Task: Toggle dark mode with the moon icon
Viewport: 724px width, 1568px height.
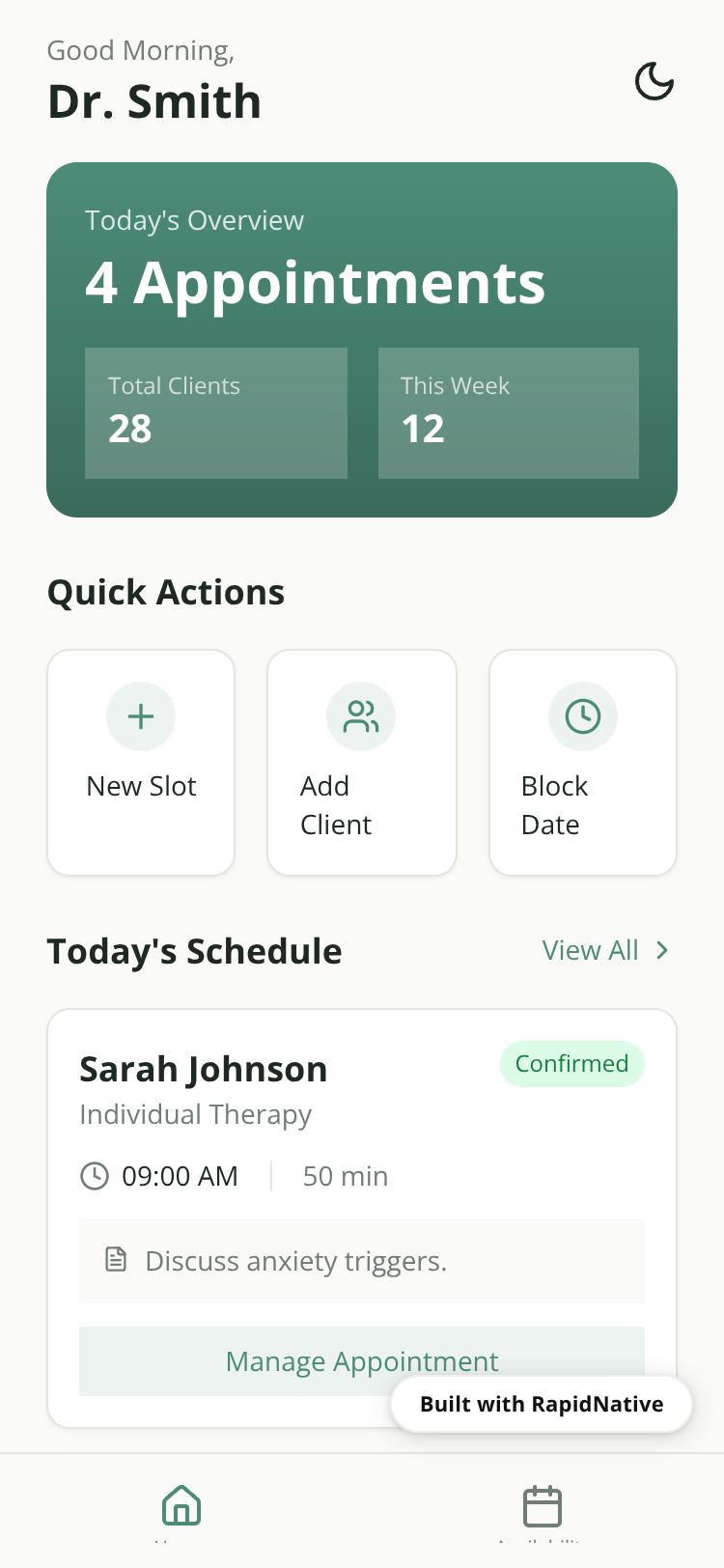Action: [x=654, y=82]
